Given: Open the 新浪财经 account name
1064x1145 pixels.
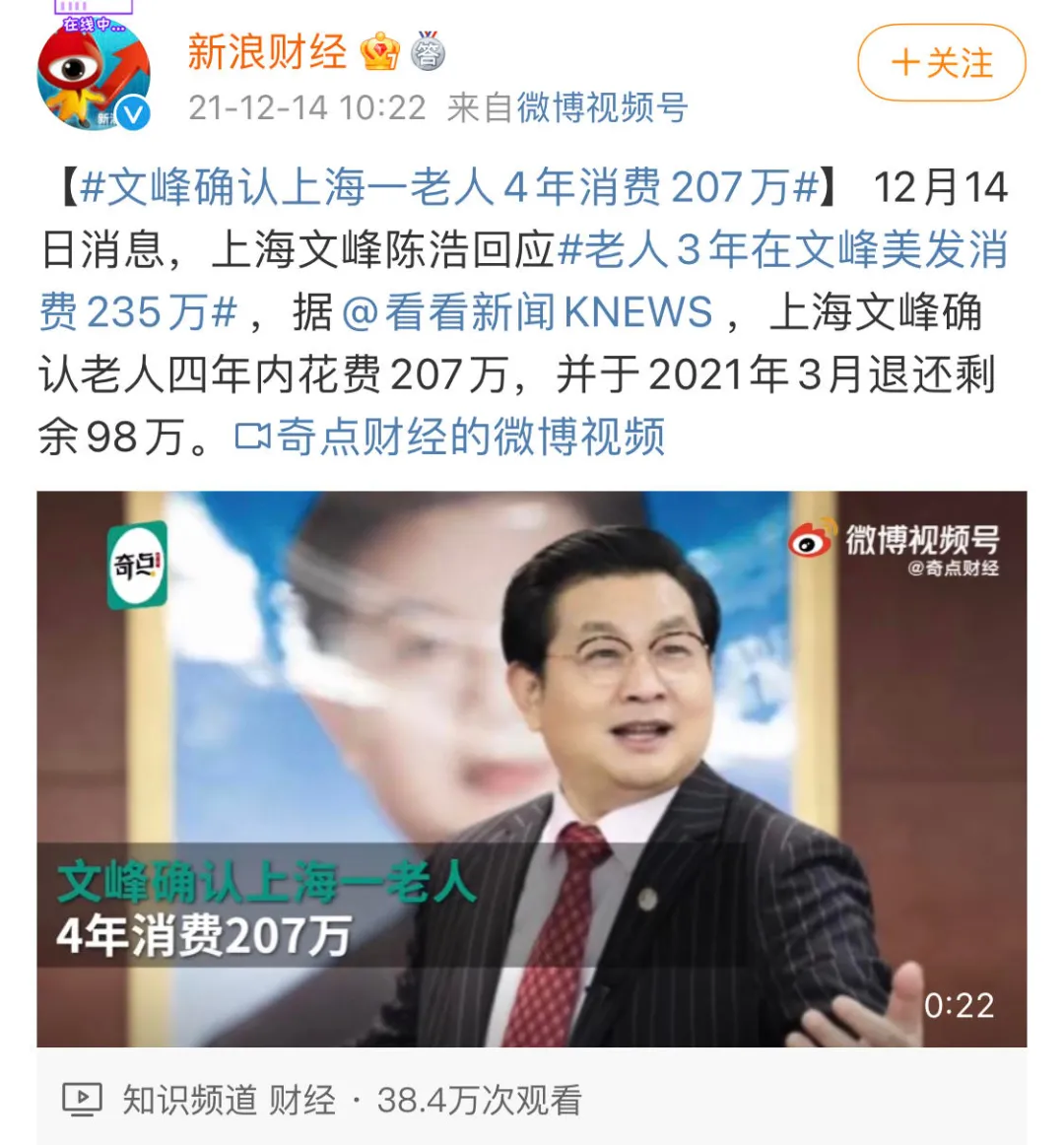Looking at the screenshot, I should pos(267,52).
